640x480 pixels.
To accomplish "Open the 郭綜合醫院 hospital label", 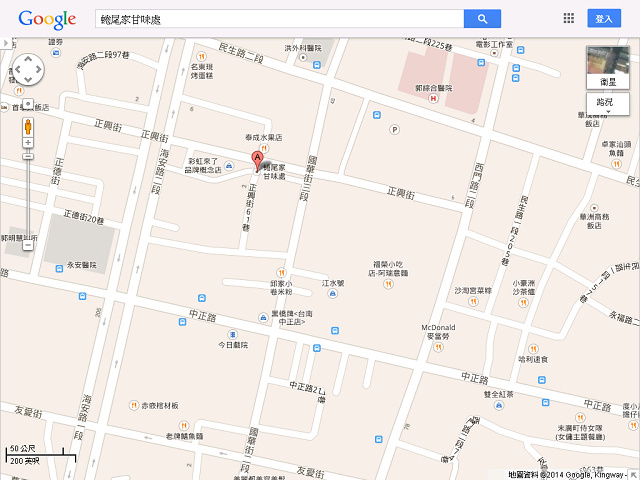I will coord(434,89).
